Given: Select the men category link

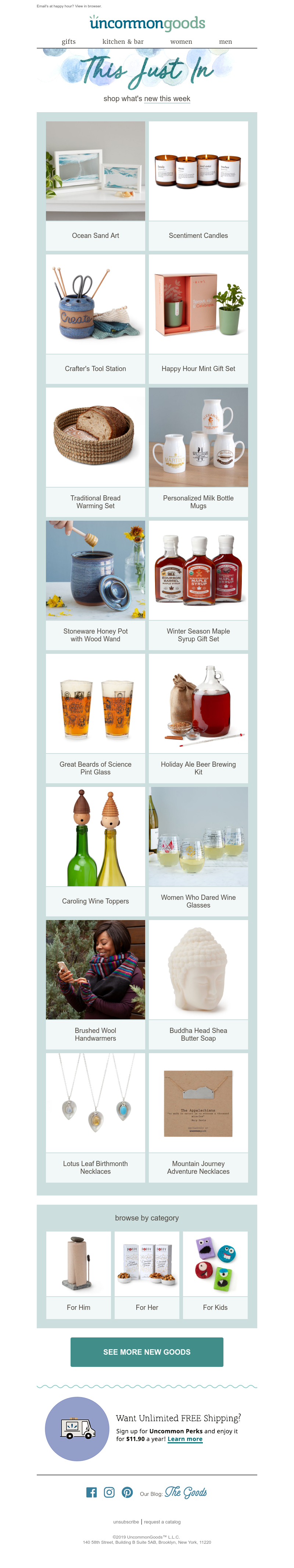Looking at the screenshot, I should pos(225,42).
